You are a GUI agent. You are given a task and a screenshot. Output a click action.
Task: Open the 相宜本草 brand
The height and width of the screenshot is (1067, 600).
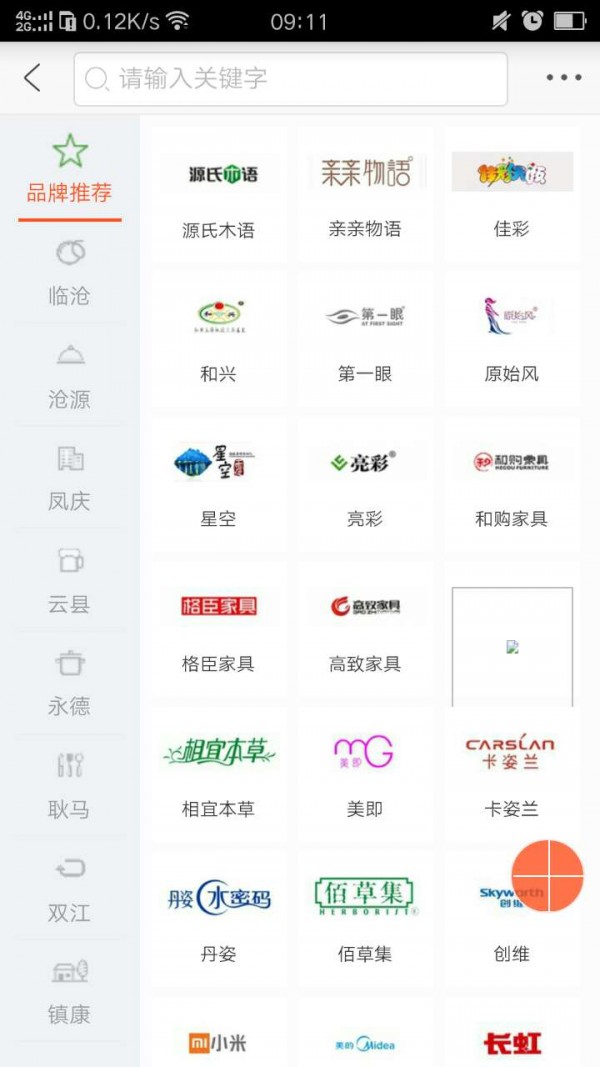pyautogui.click(x=218, y=775)
